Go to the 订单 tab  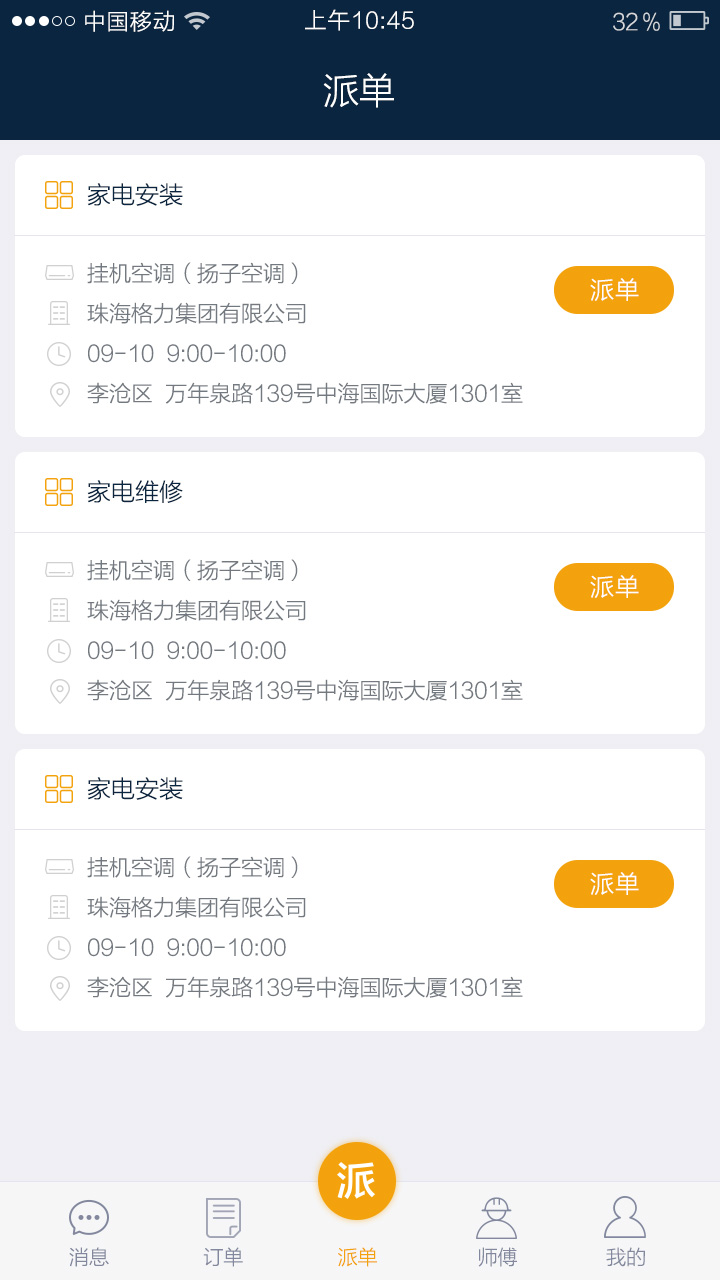point(223,1232)
